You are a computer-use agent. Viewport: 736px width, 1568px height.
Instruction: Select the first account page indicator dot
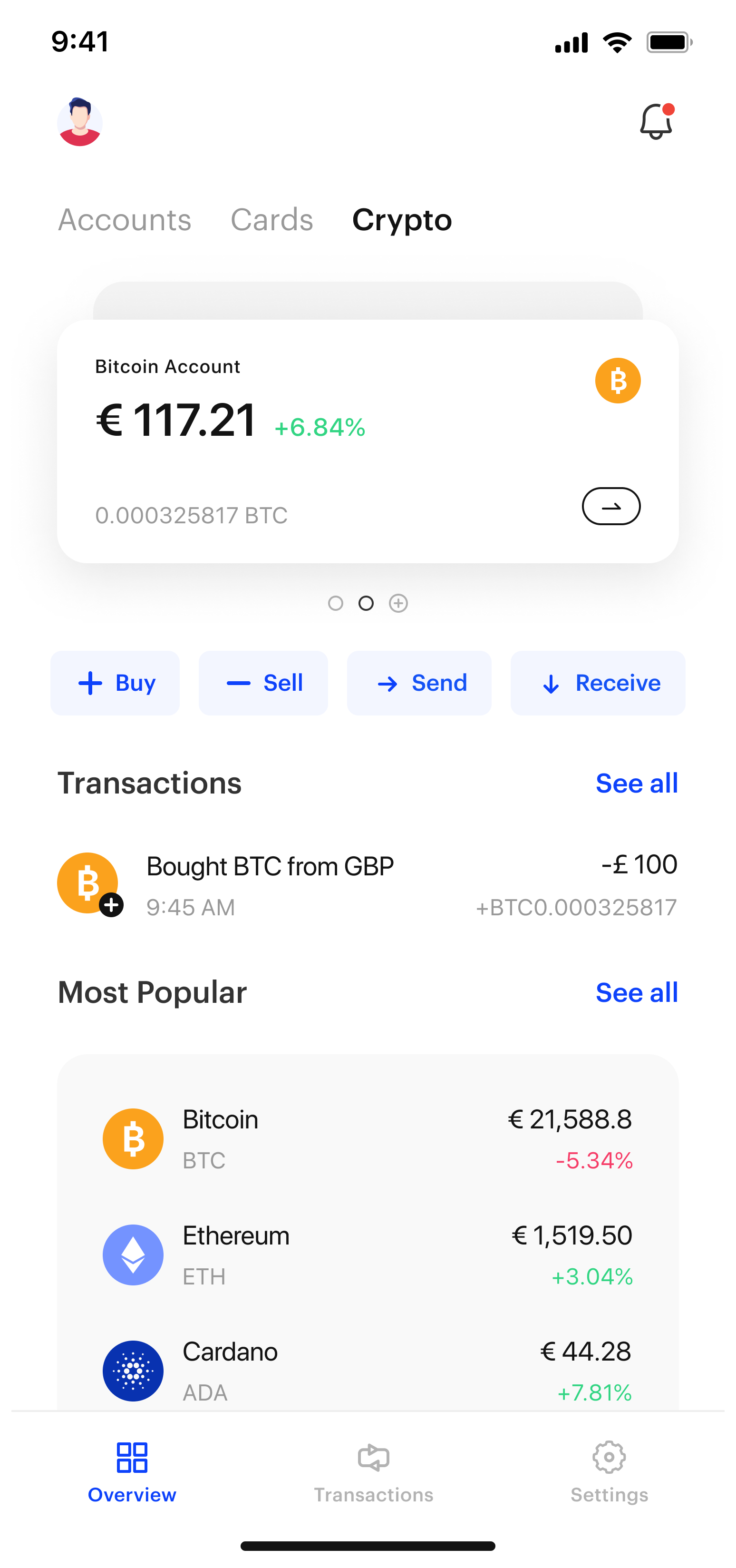pos(335,603)
